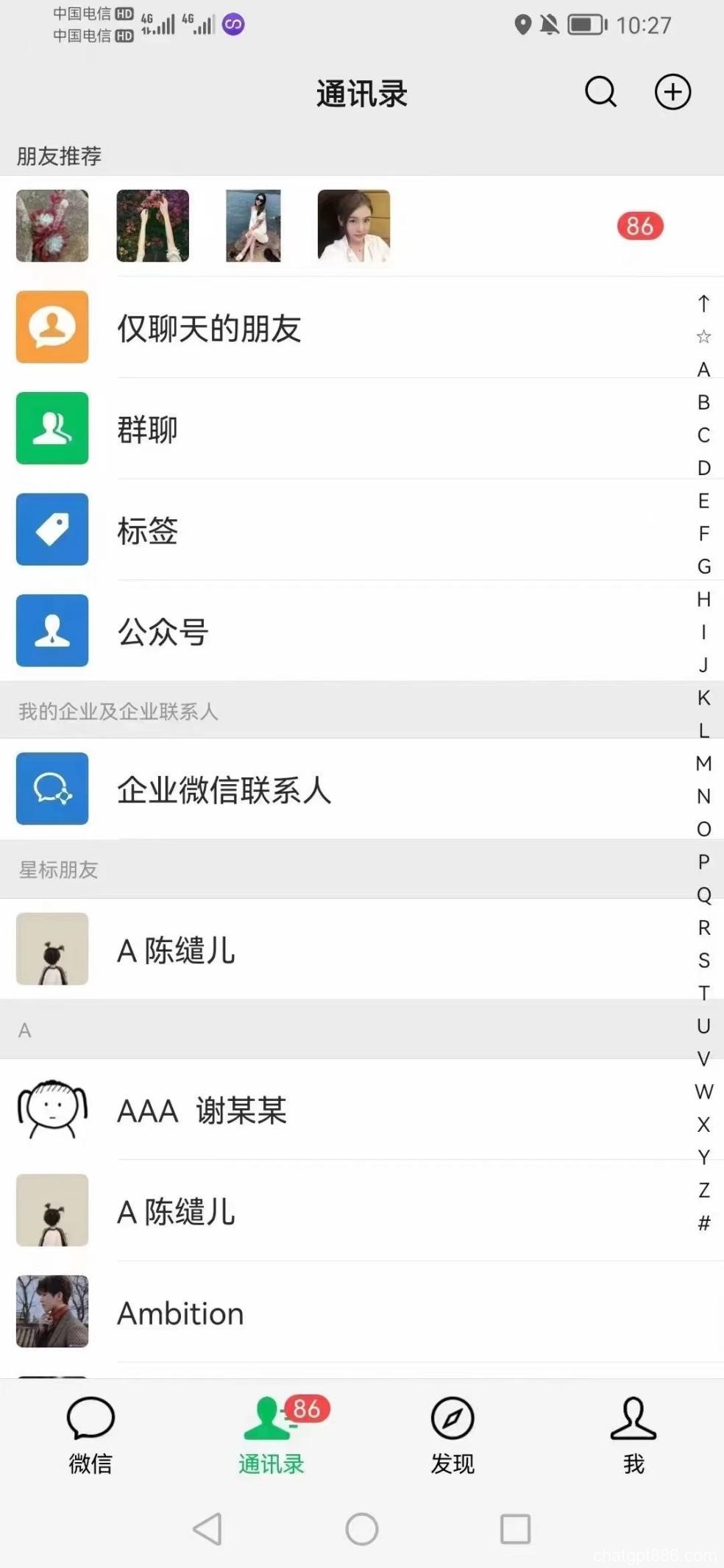
Task: Jump to letter A in the index
Action: point(703,369)
